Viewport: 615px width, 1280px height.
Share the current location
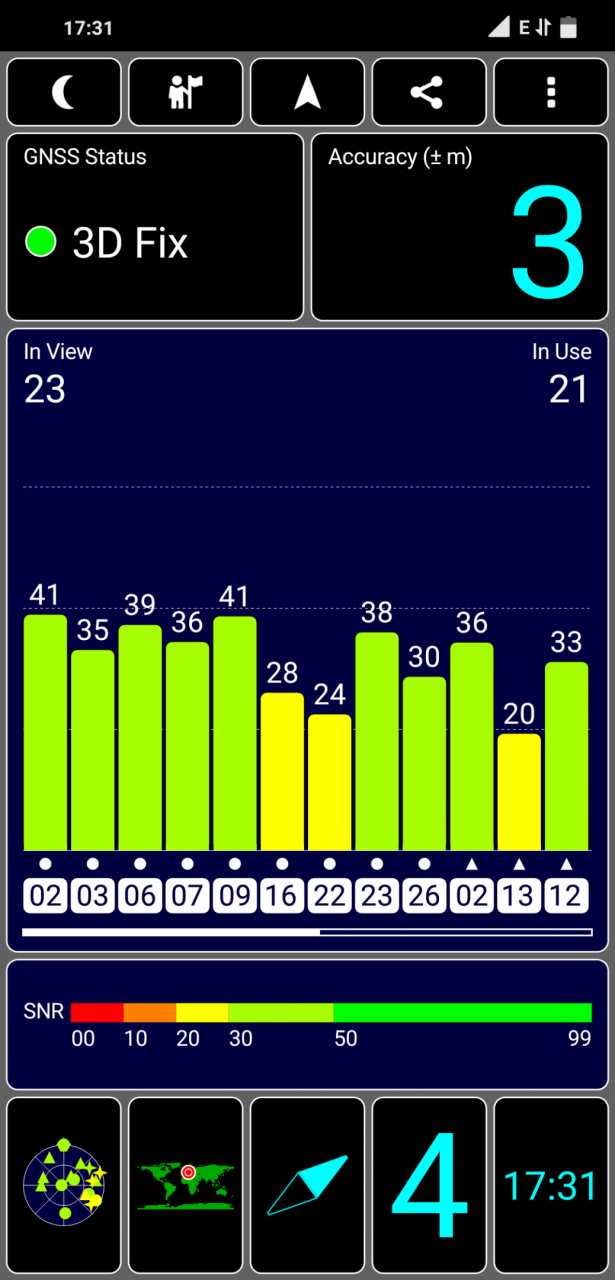(x=429, y=93)
